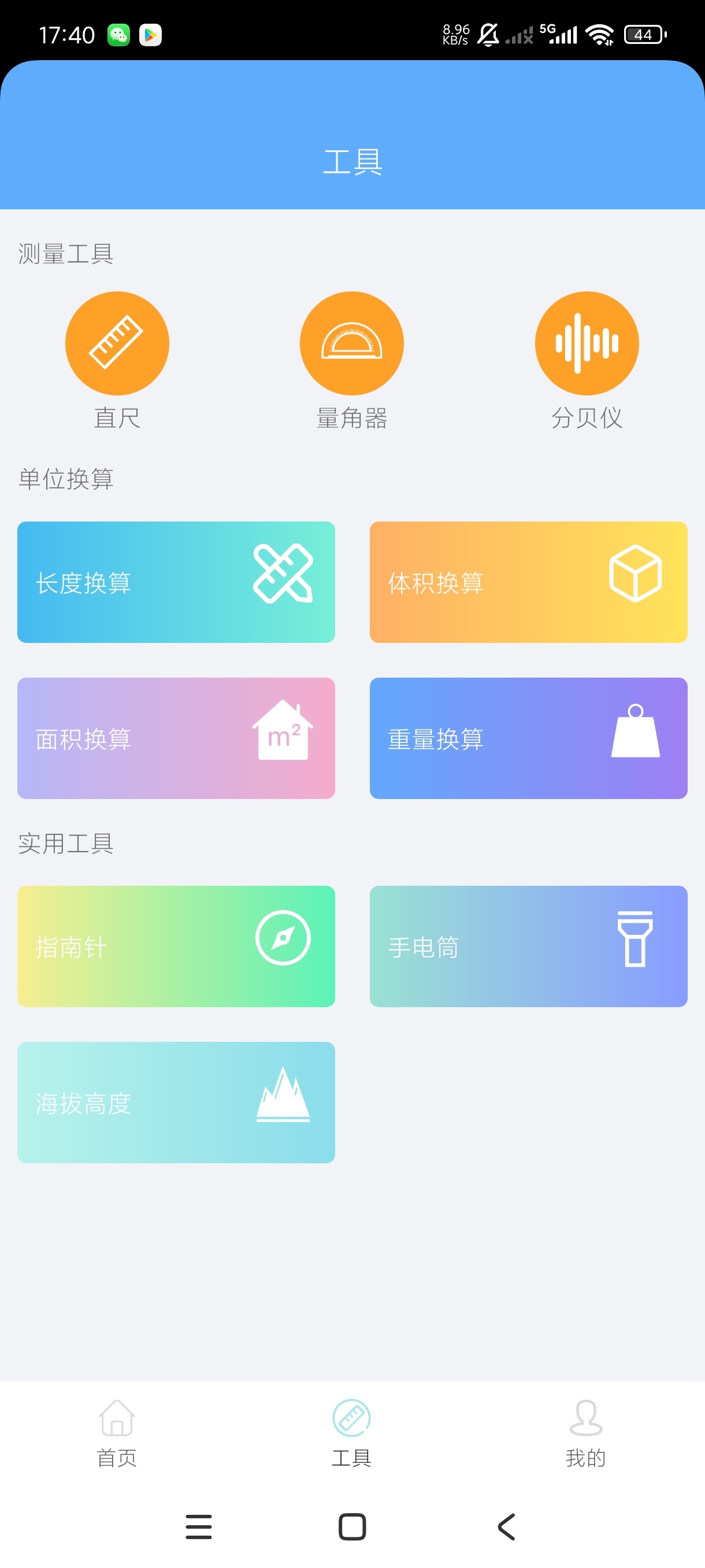This screenshot has width=705, height=1568.
Task: Tap the 重量换算 weight converter card
Action: point(528,738)
